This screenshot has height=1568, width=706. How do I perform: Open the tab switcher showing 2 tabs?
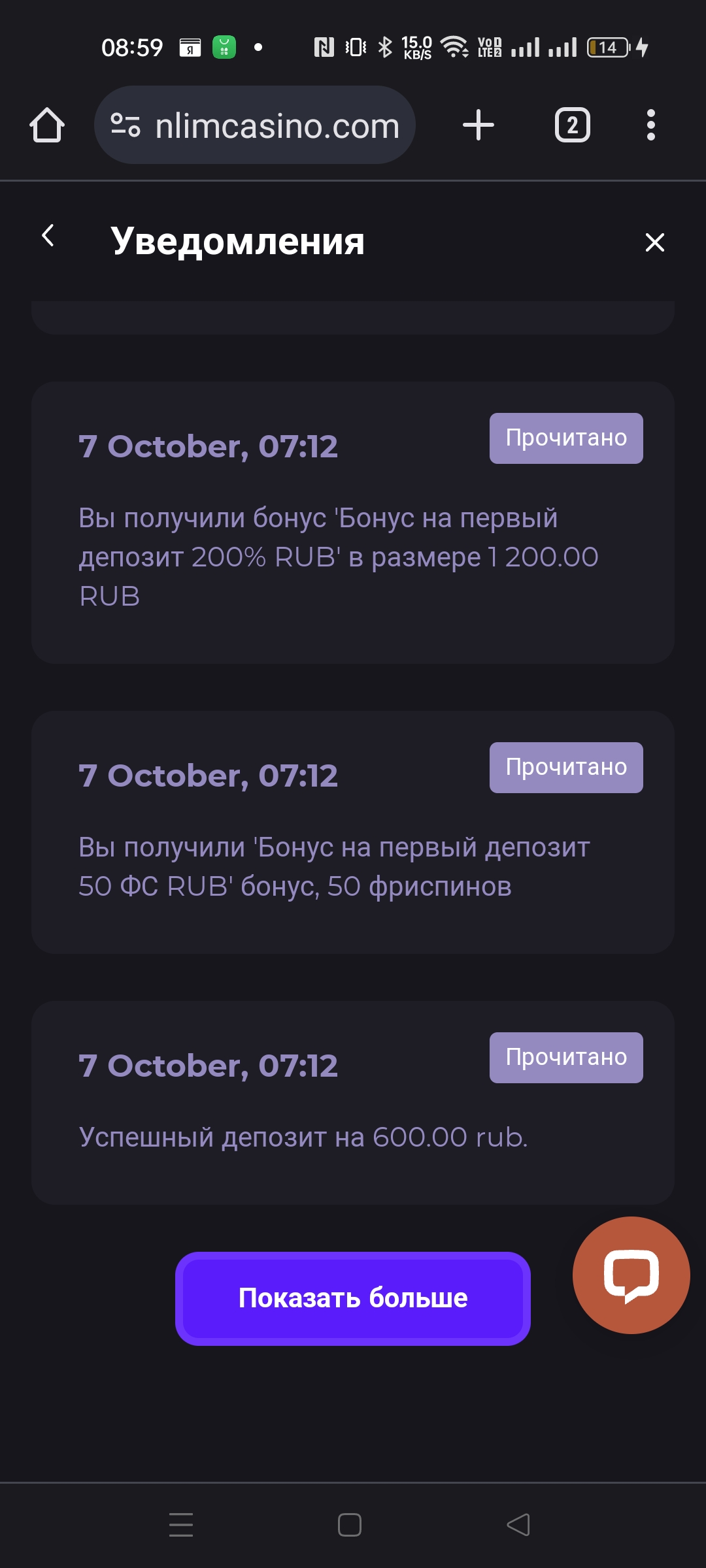point(573,125)
